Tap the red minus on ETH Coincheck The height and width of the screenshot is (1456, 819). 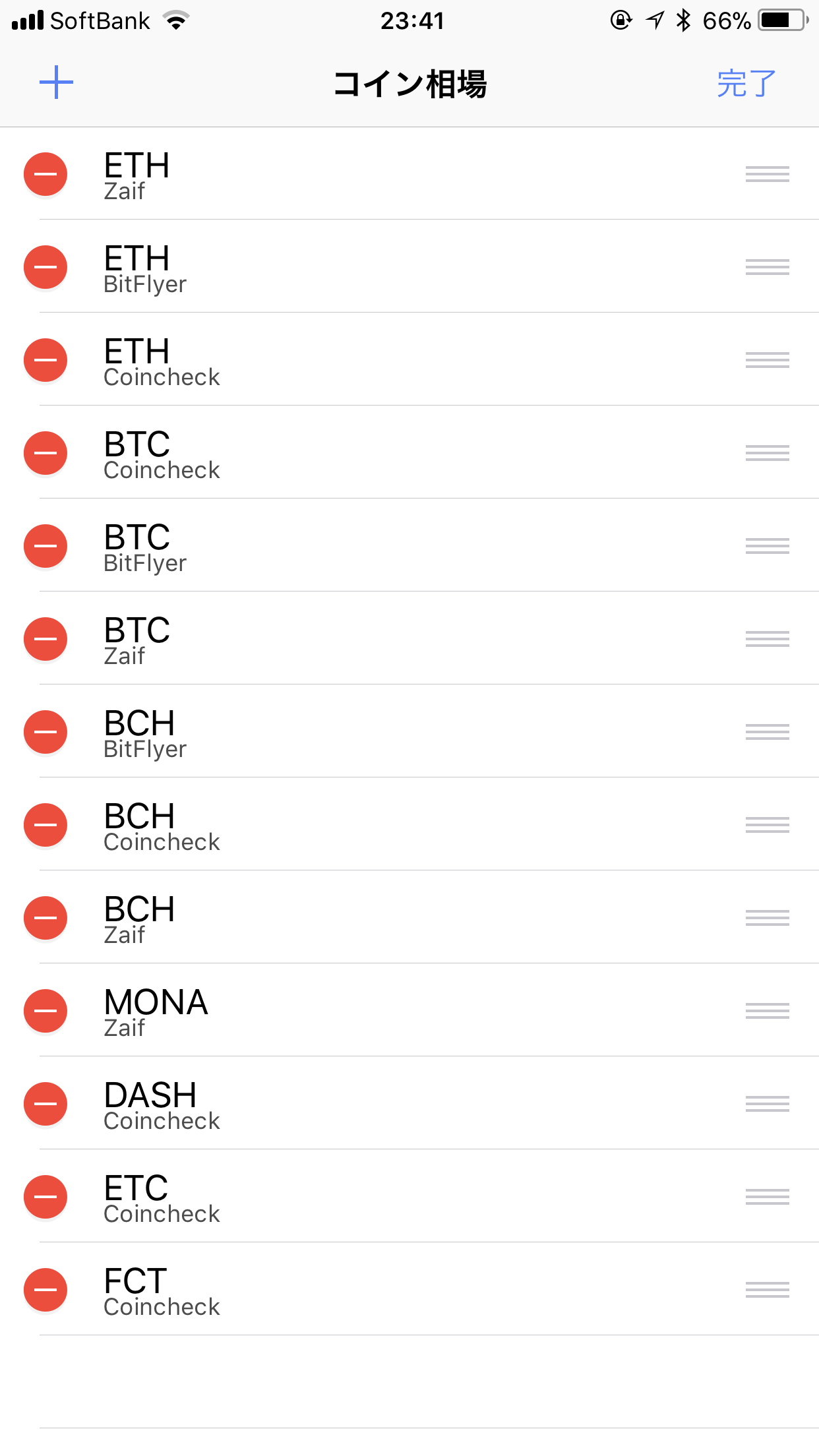tap(45, 360)
